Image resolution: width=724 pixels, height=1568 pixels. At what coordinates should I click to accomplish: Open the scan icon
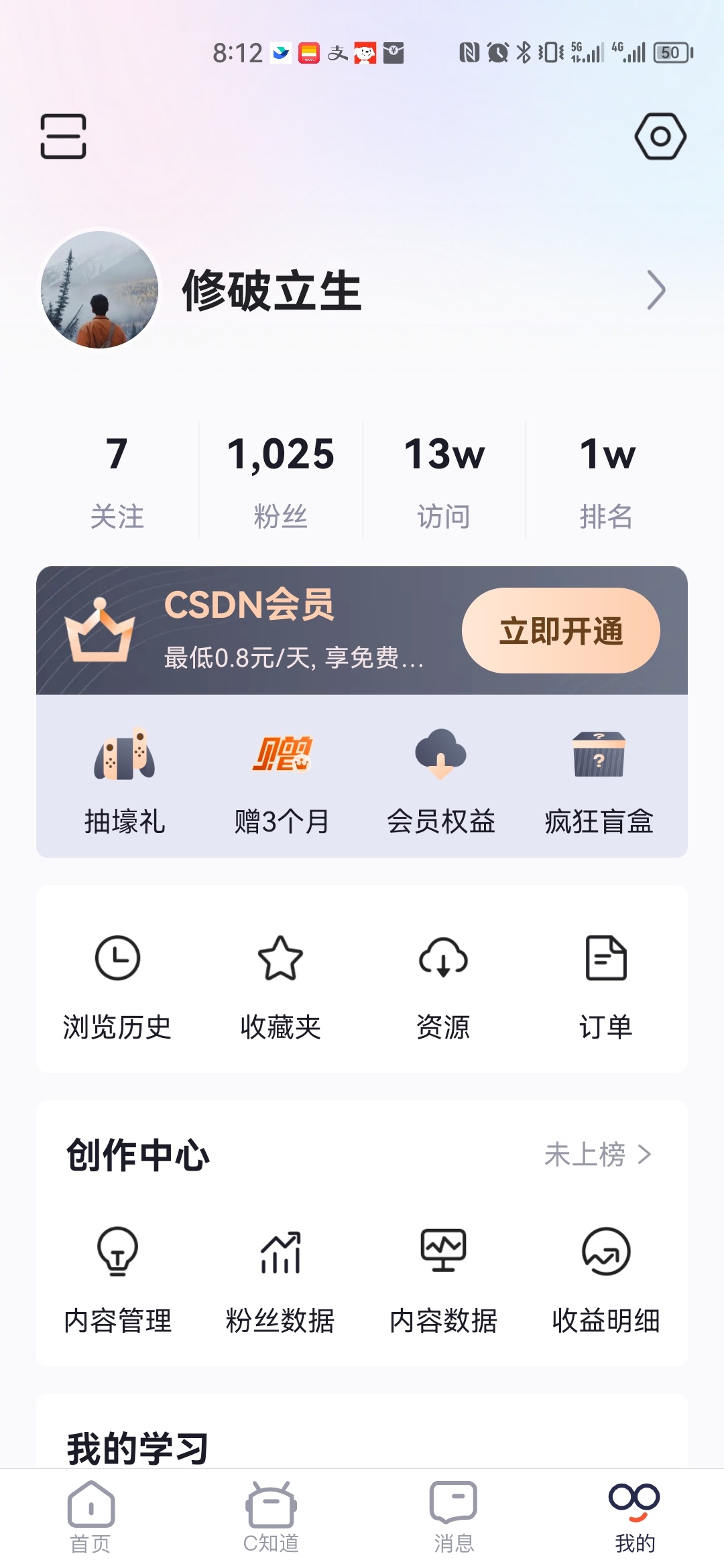point(63,136)
